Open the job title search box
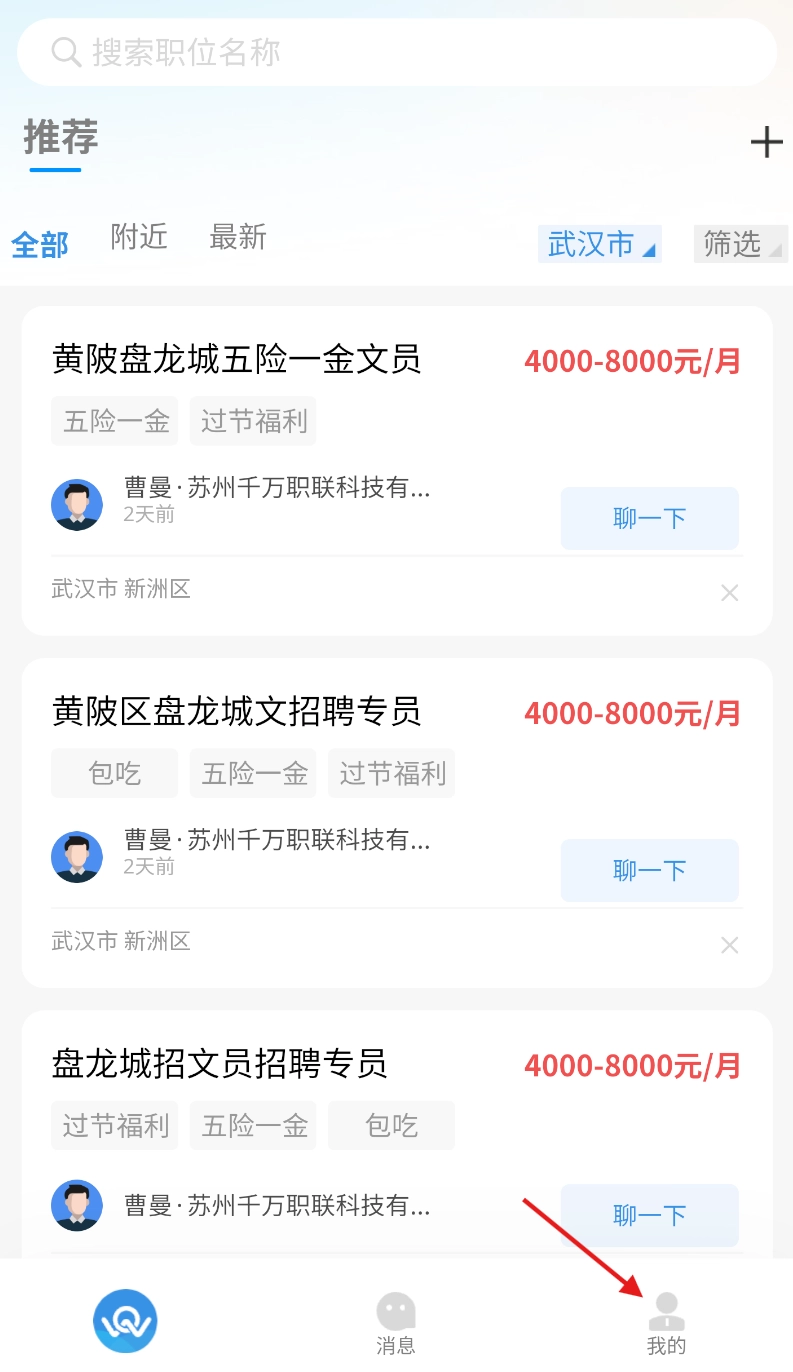 pos(396,52)
